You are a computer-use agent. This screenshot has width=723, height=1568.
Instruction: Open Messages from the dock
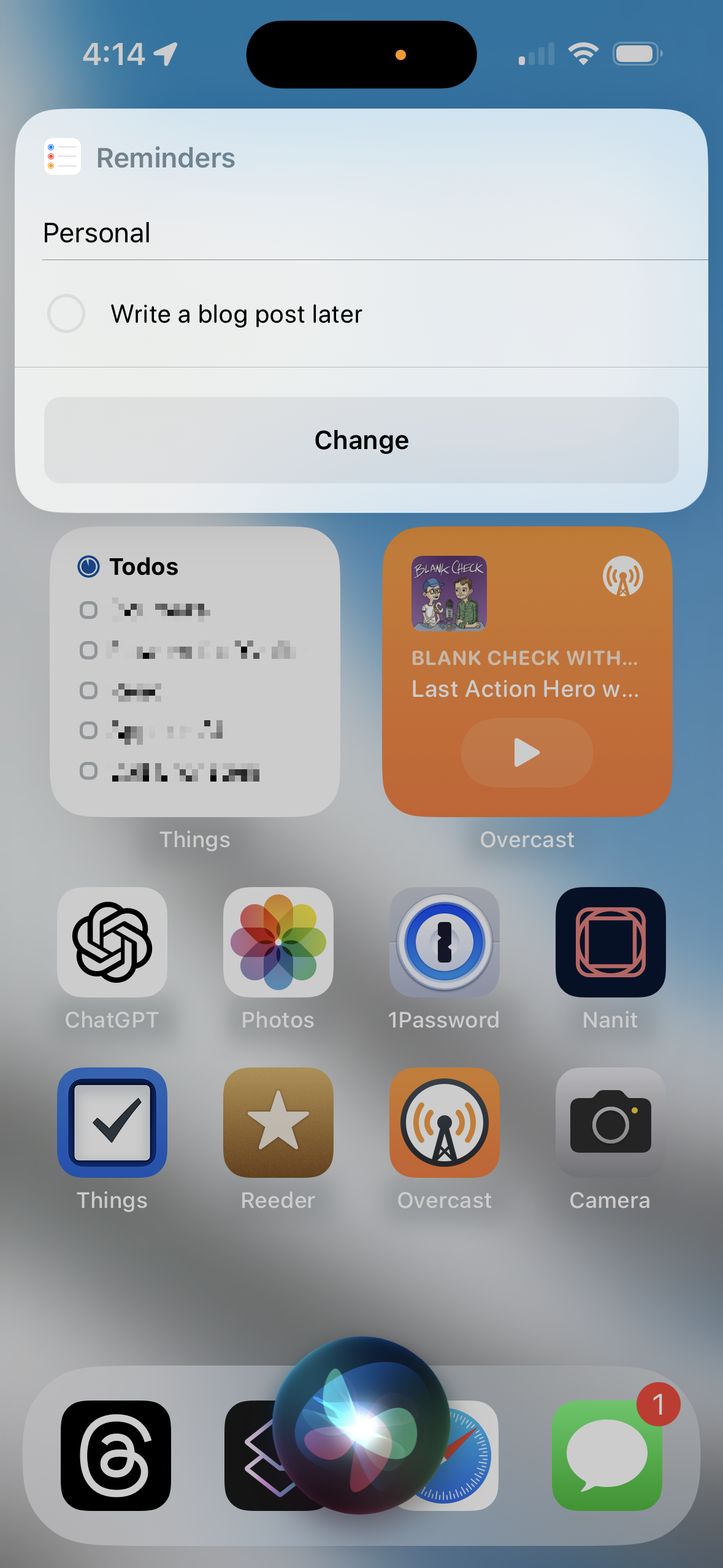coord(606,1455)
